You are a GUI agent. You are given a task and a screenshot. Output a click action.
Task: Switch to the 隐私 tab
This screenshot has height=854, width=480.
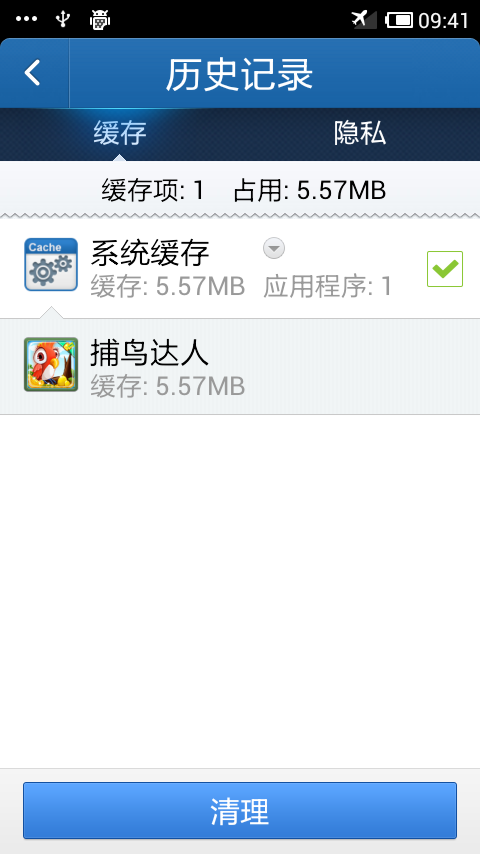(360, 133)
